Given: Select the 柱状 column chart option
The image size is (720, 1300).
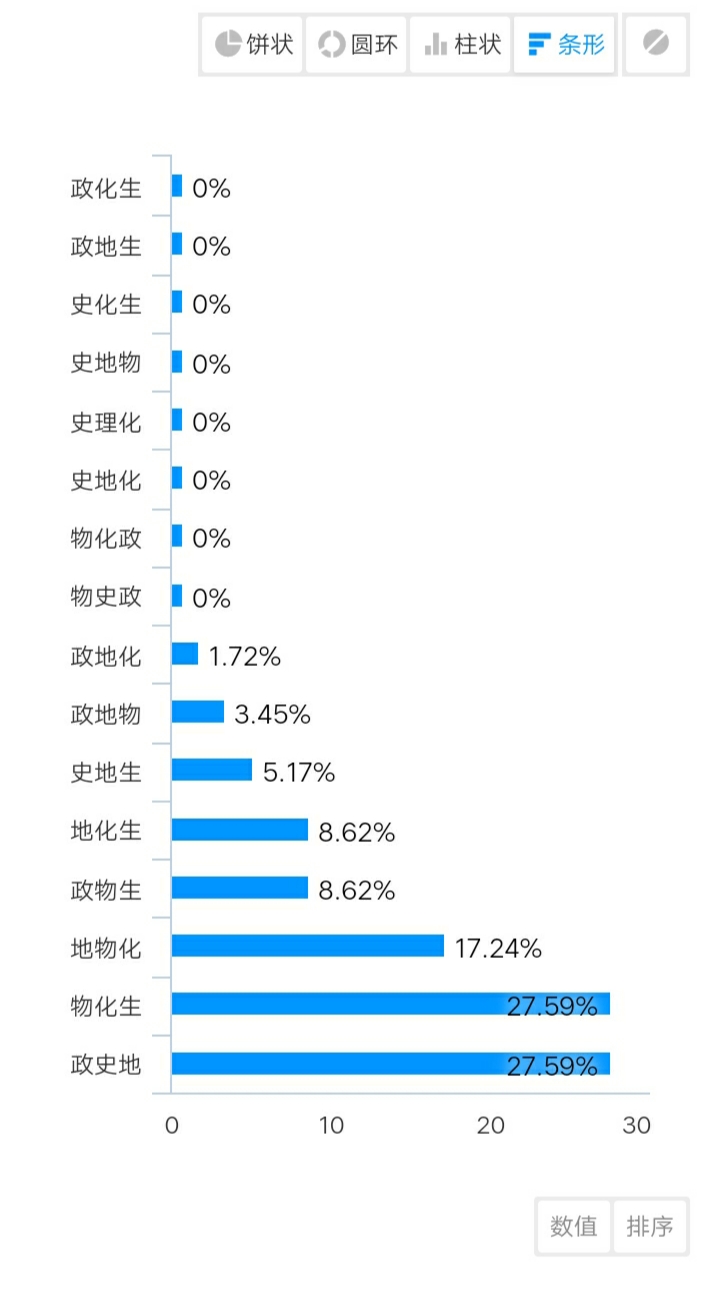Looking at the screenshot, I should click(461, 45).
